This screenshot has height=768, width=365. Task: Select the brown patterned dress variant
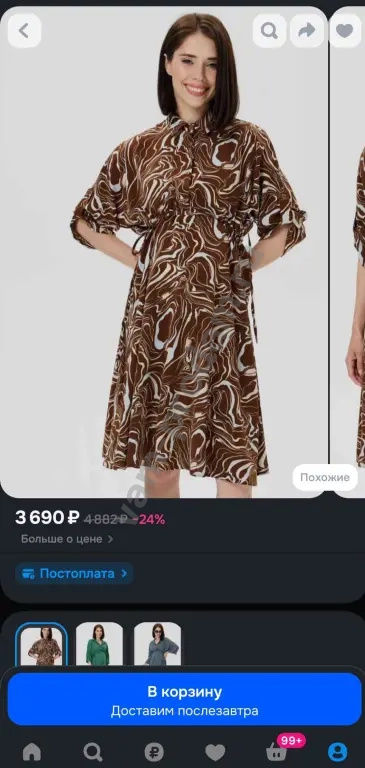(x=41, y=645)
